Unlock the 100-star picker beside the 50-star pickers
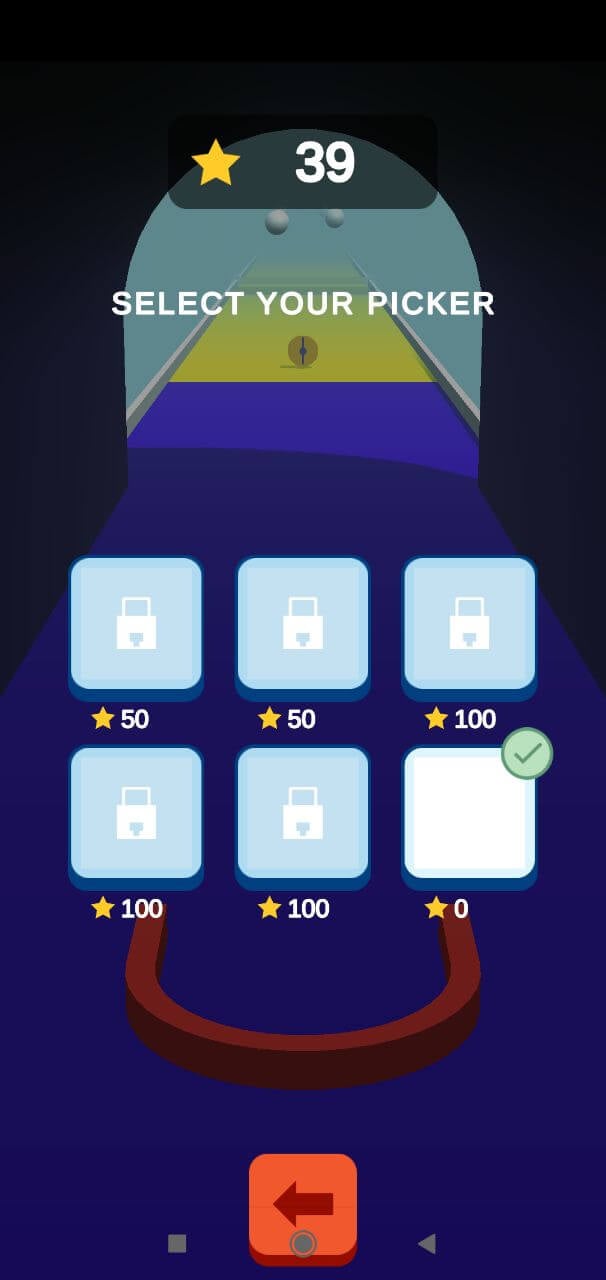 [469, 626]
